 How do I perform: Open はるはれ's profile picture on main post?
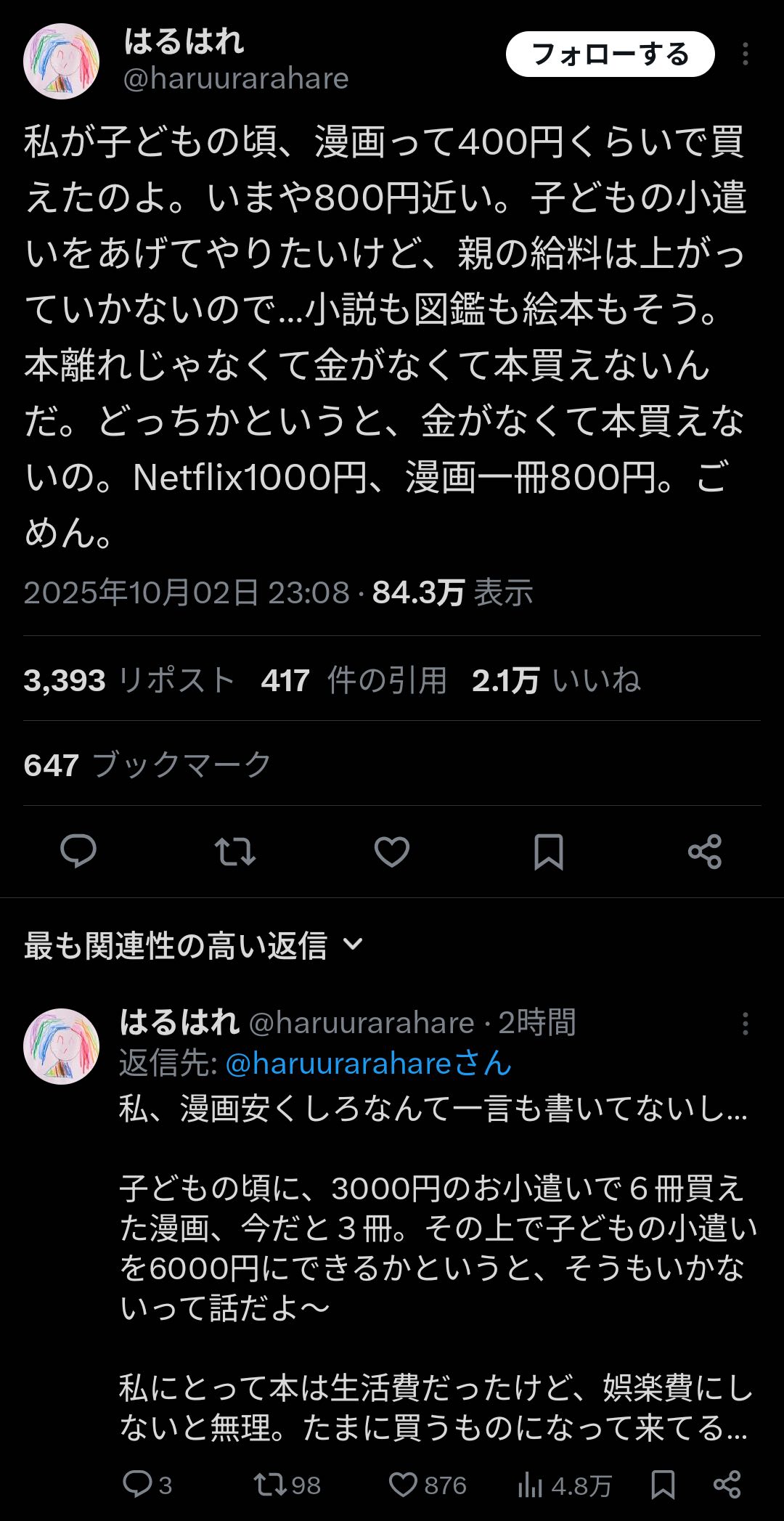(61, 61)
